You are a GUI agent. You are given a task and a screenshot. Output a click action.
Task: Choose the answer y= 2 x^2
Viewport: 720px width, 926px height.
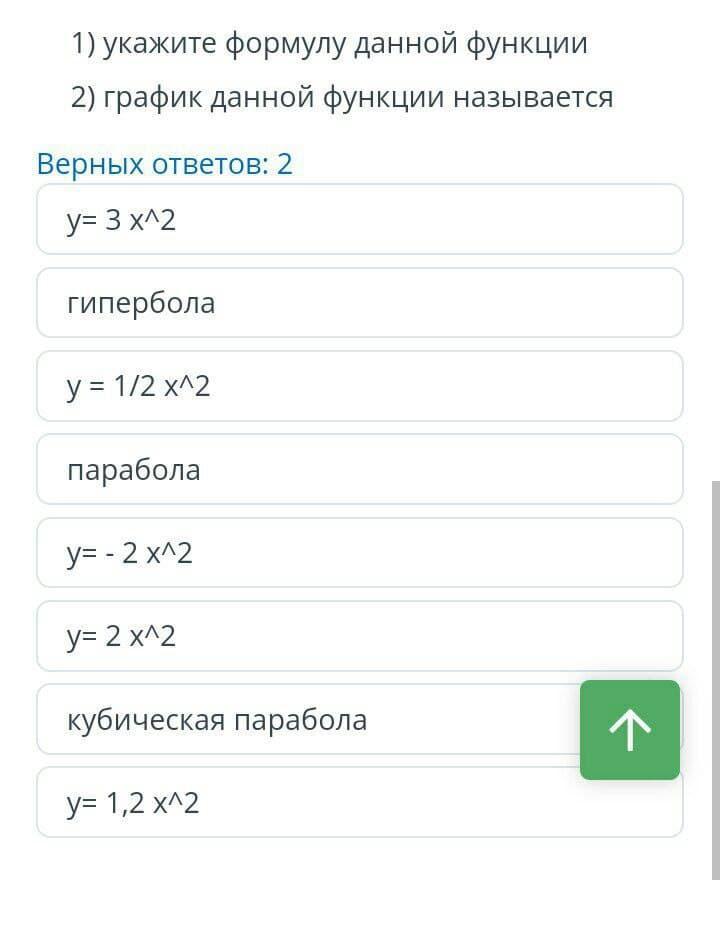pos(360,636)
